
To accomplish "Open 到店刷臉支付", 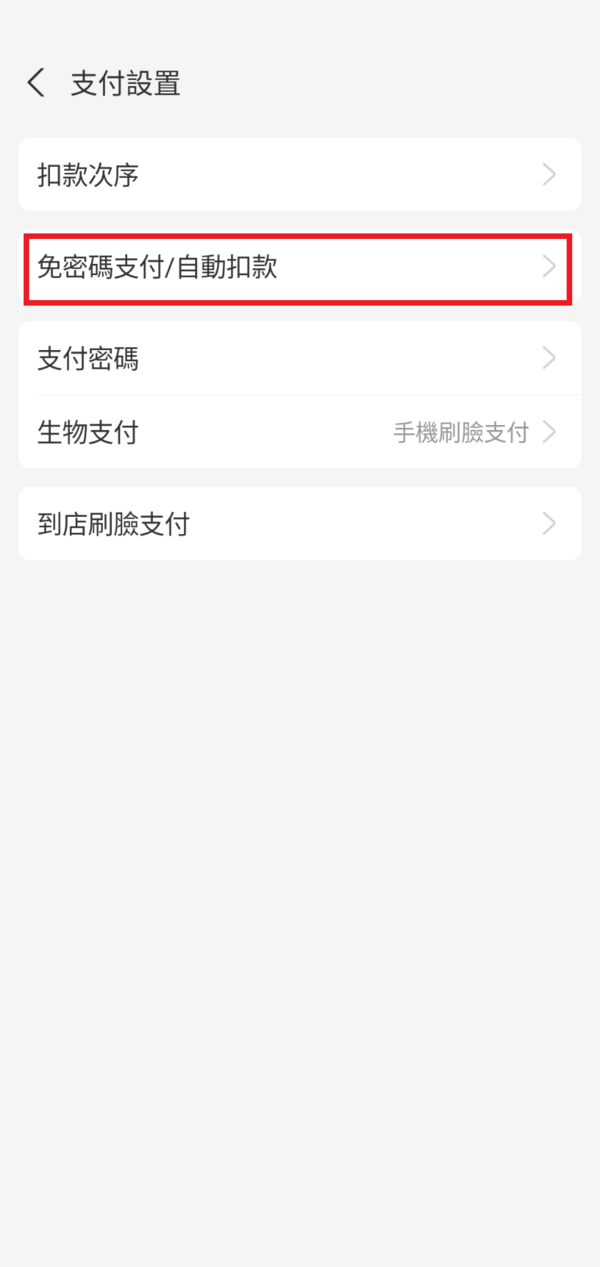I will pos(300,523).
